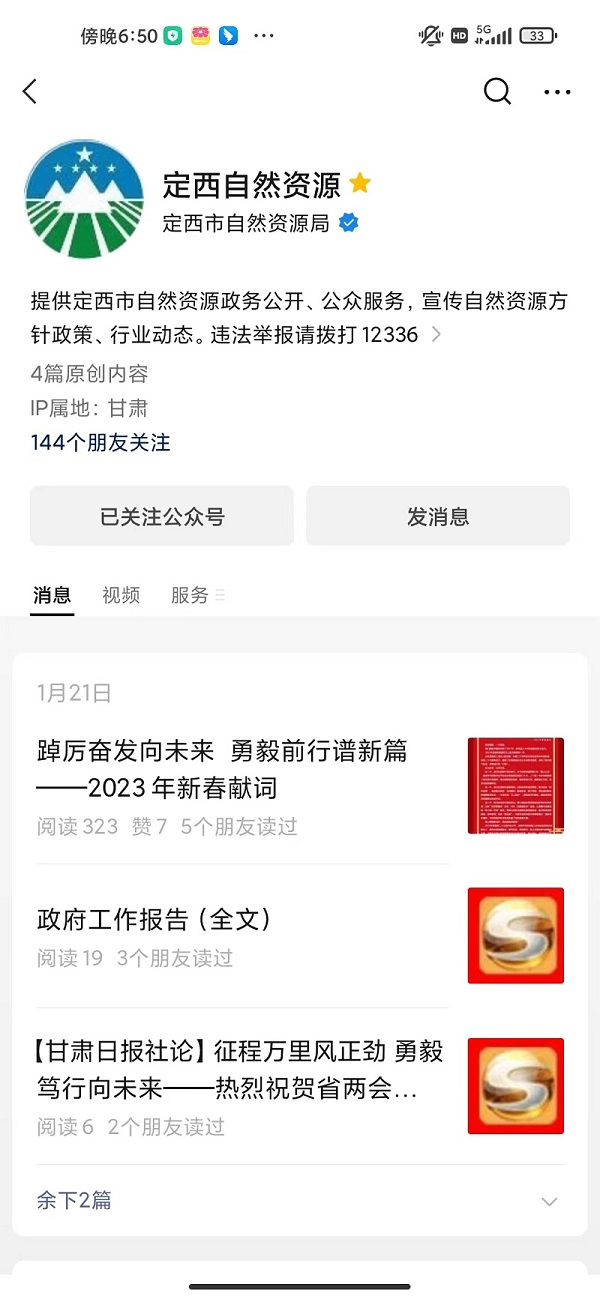Image resolution: width=600 pixels, height=1299 pixels.
Task: Send a message via 发消息
Action: pyautogui.click(x=438, y=516)
